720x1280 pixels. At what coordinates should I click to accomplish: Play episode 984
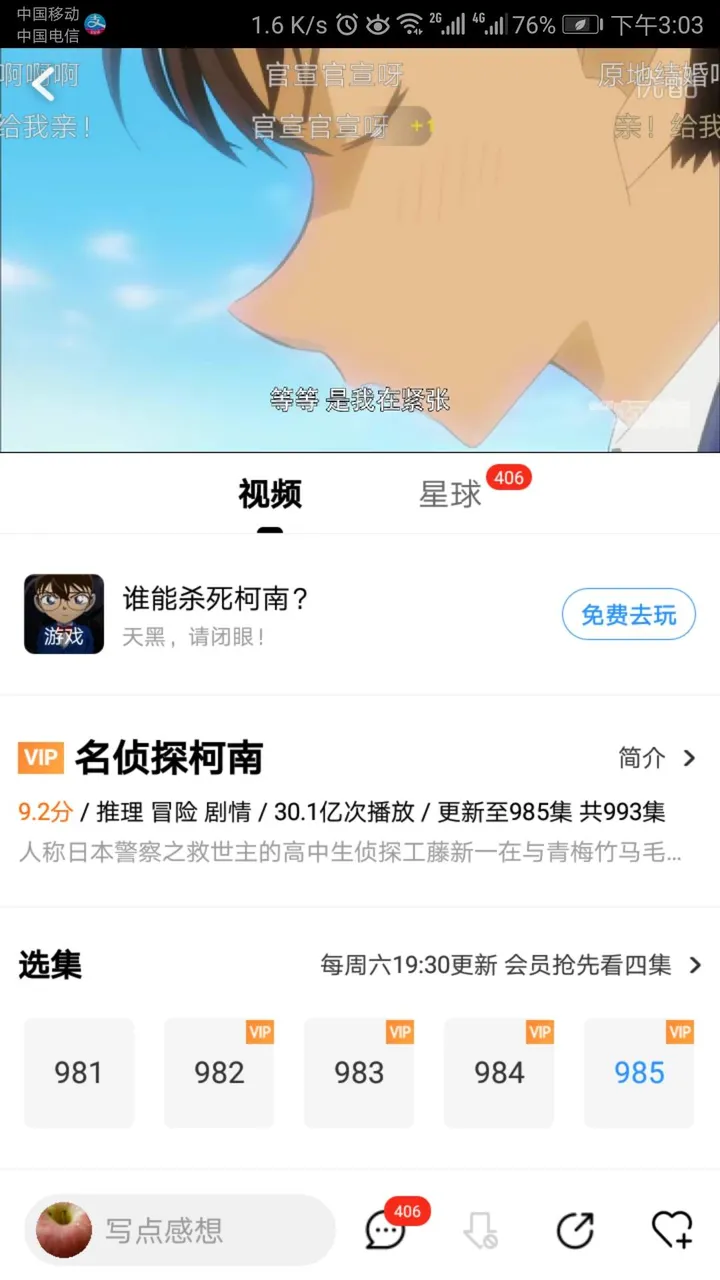click(x=499, y=1073)
